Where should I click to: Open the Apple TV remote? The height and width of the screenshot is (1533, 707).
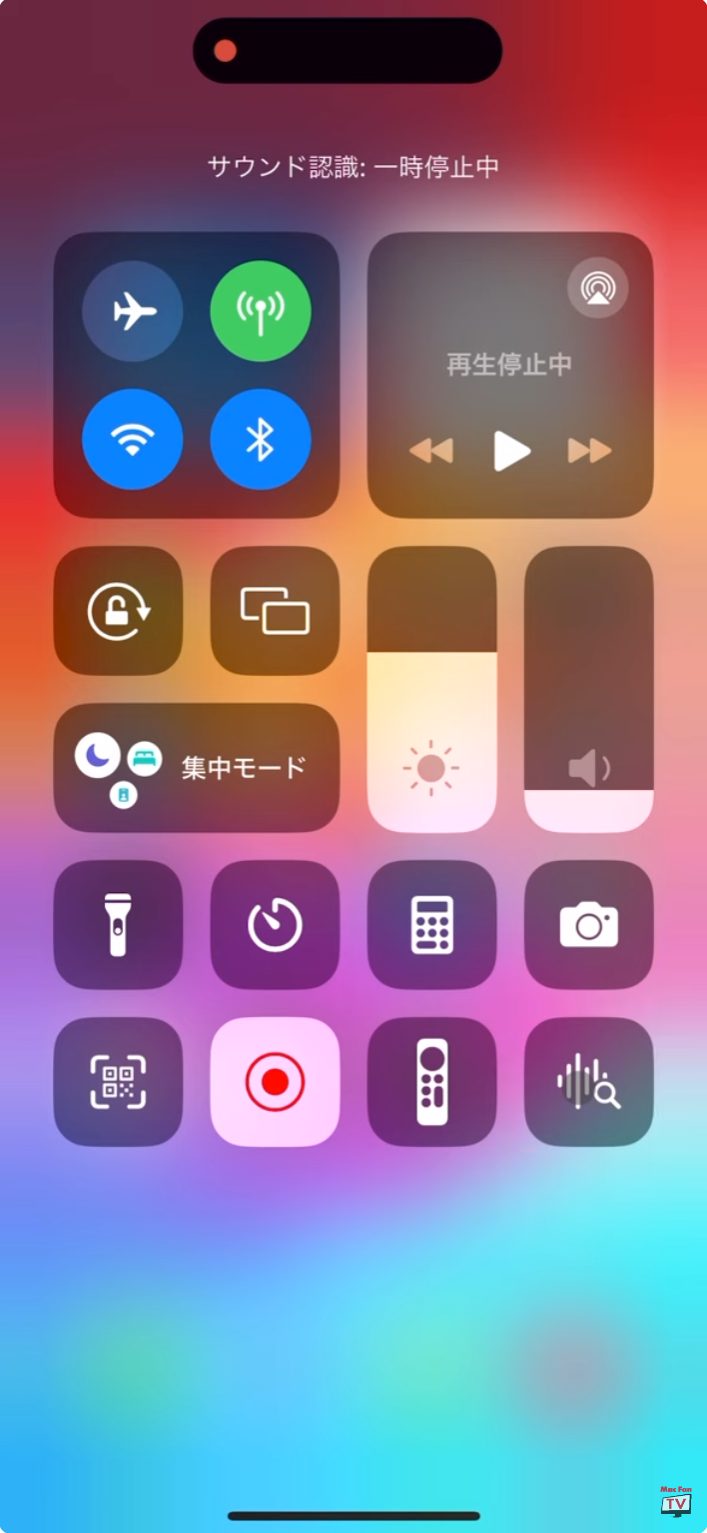432,1082
